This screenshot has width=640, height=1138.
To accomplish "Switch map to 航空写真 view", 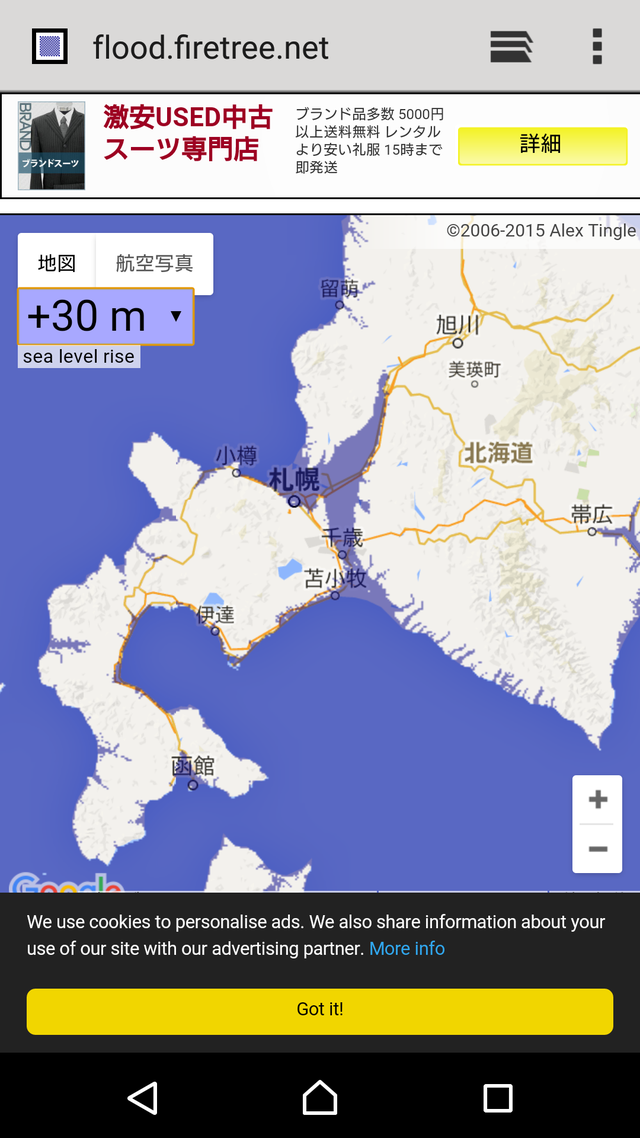I will [x=154, y=263].
